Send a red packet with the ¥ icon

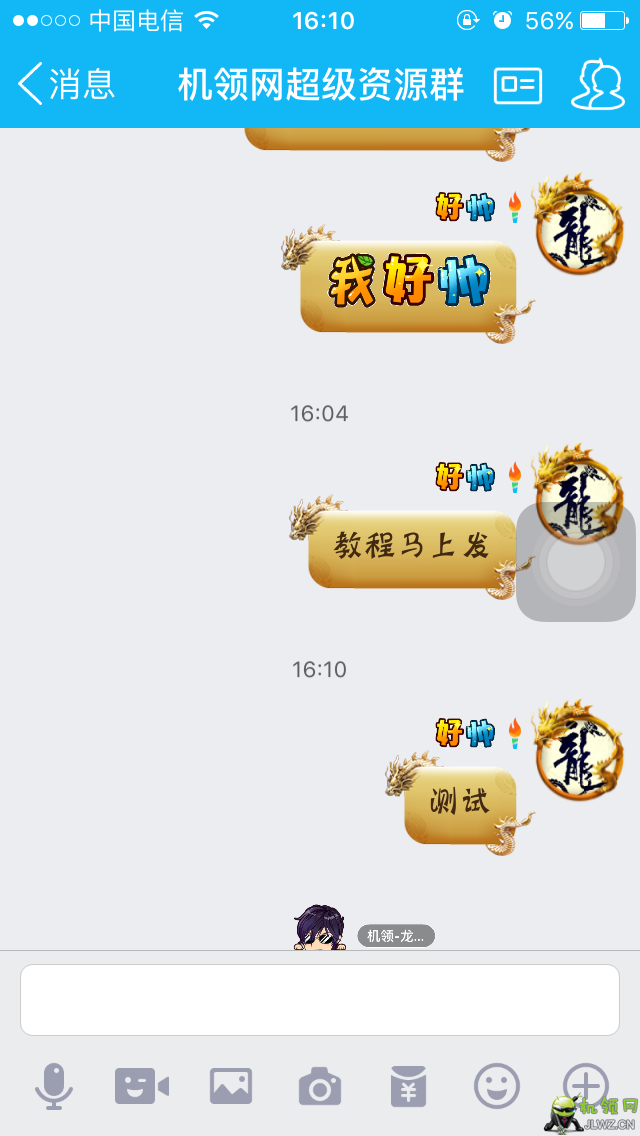coord(408,1086)
